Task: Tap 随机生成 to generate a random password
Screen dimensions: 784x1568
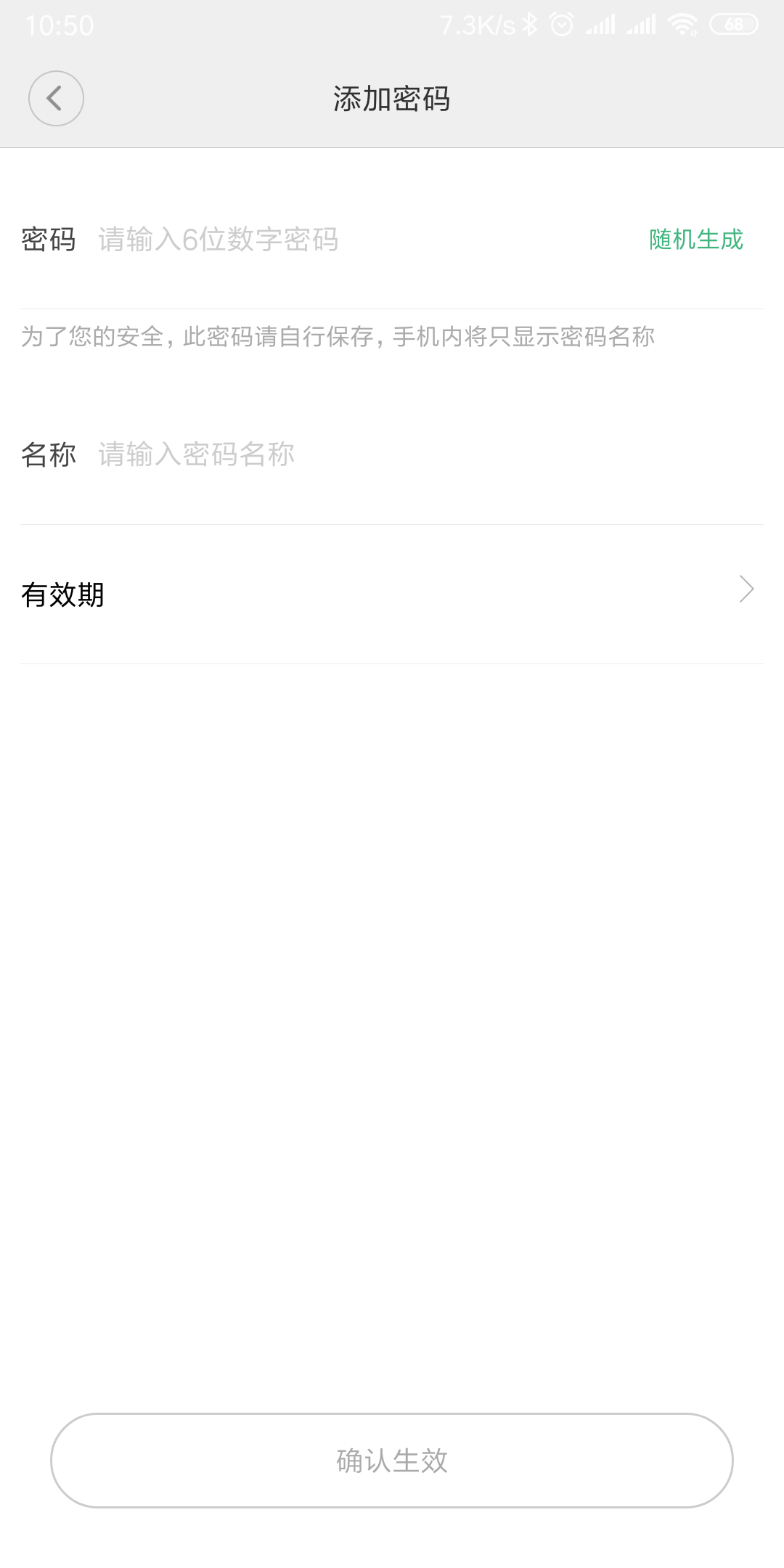Action: click(695, 240)
